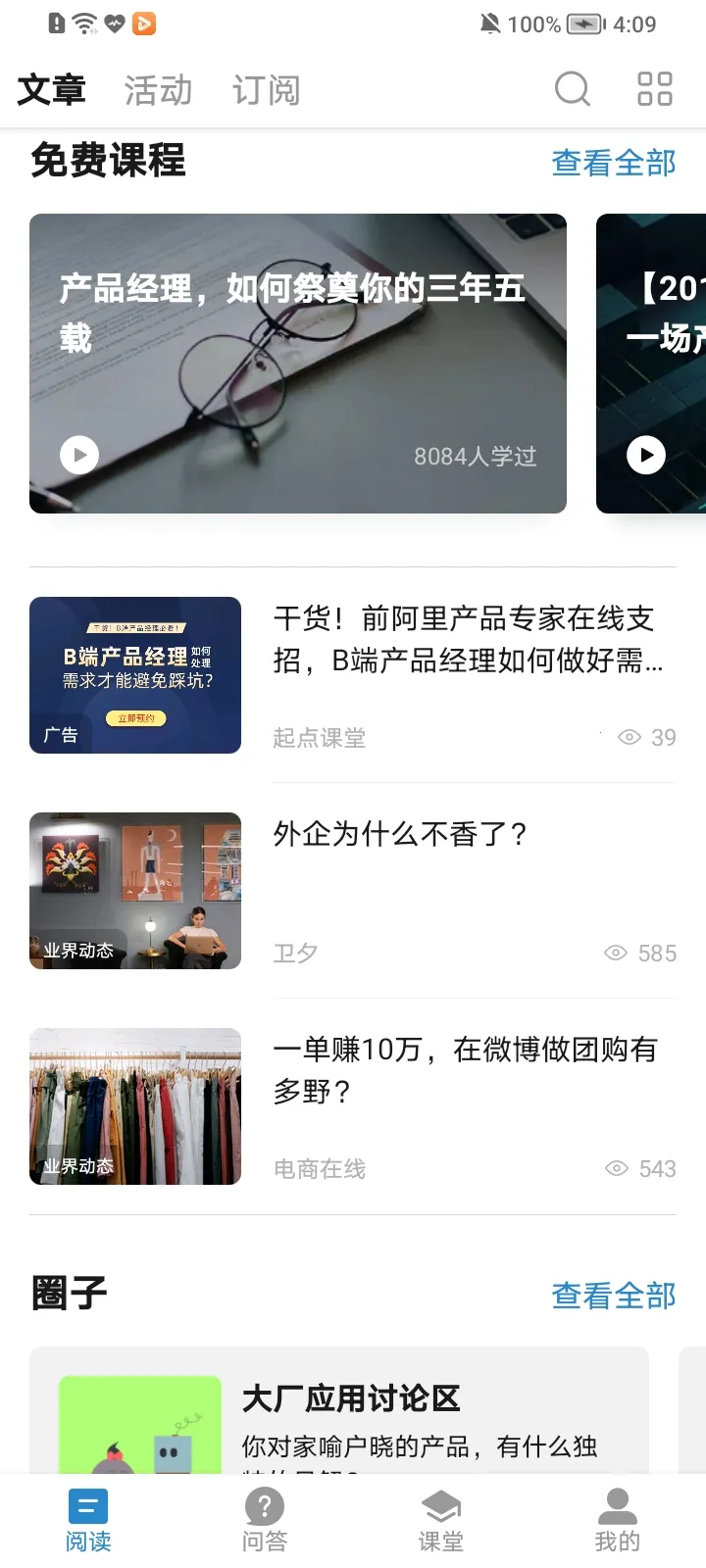View all 圈子
Screen dimensions: 706x1568
(x=613, y=1296)
